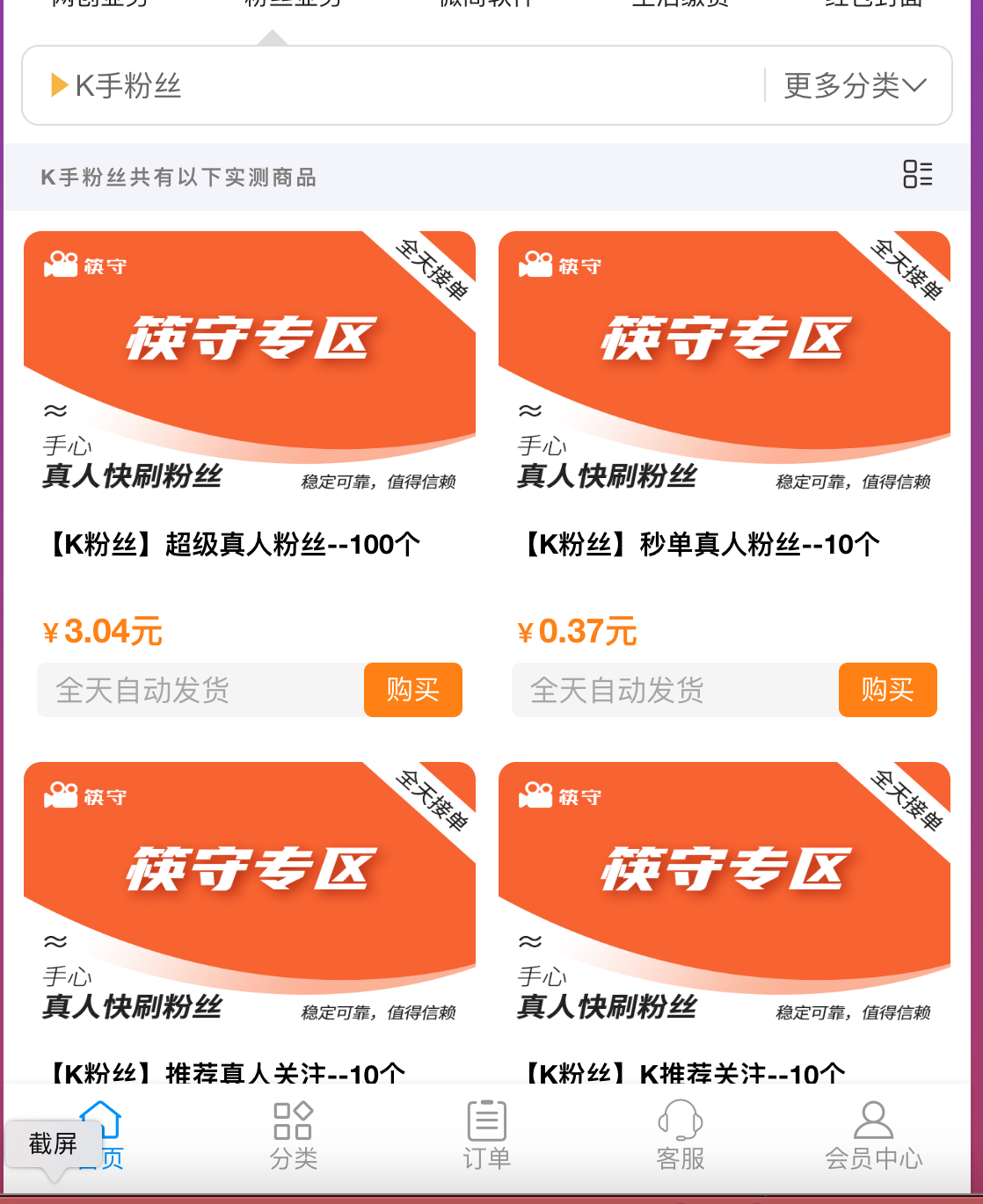This screenshot has width=983, height=1204.
Task: Tap 购买 for the 3.04元 item
Action: pos(412,690)
